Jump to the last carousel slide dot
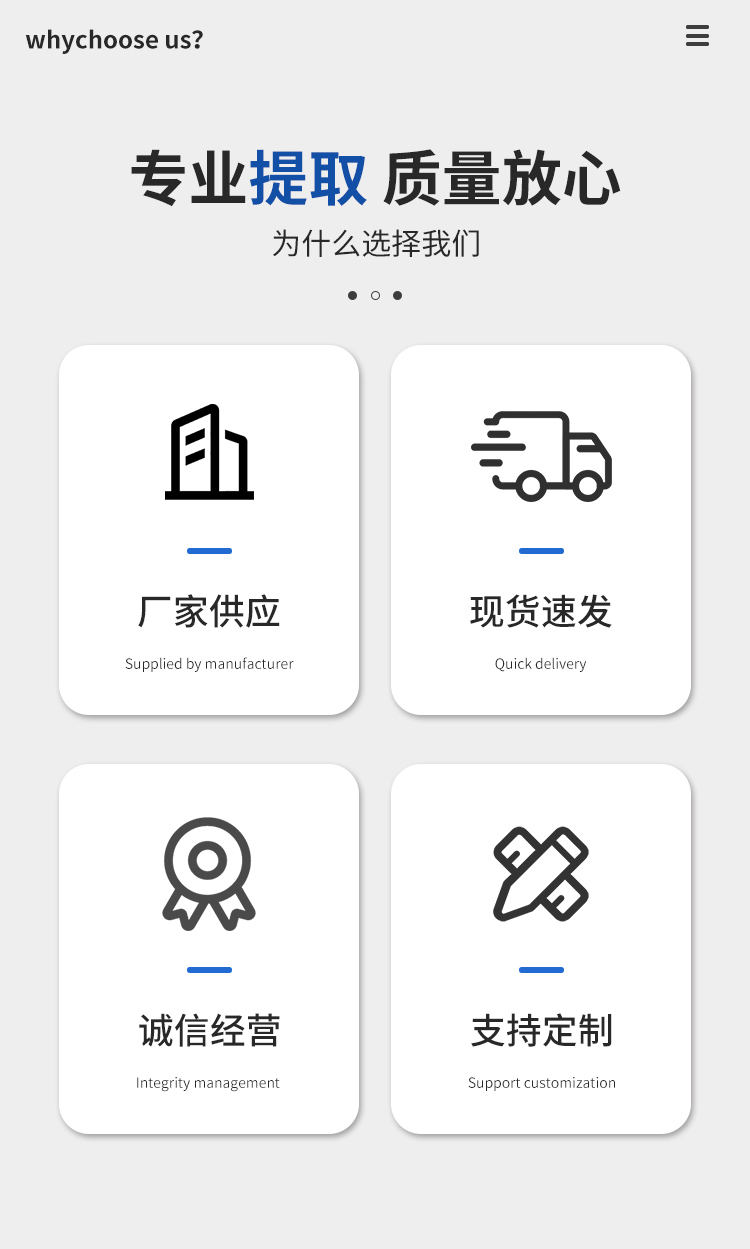The image size is (750, 1249). (397, 295)
